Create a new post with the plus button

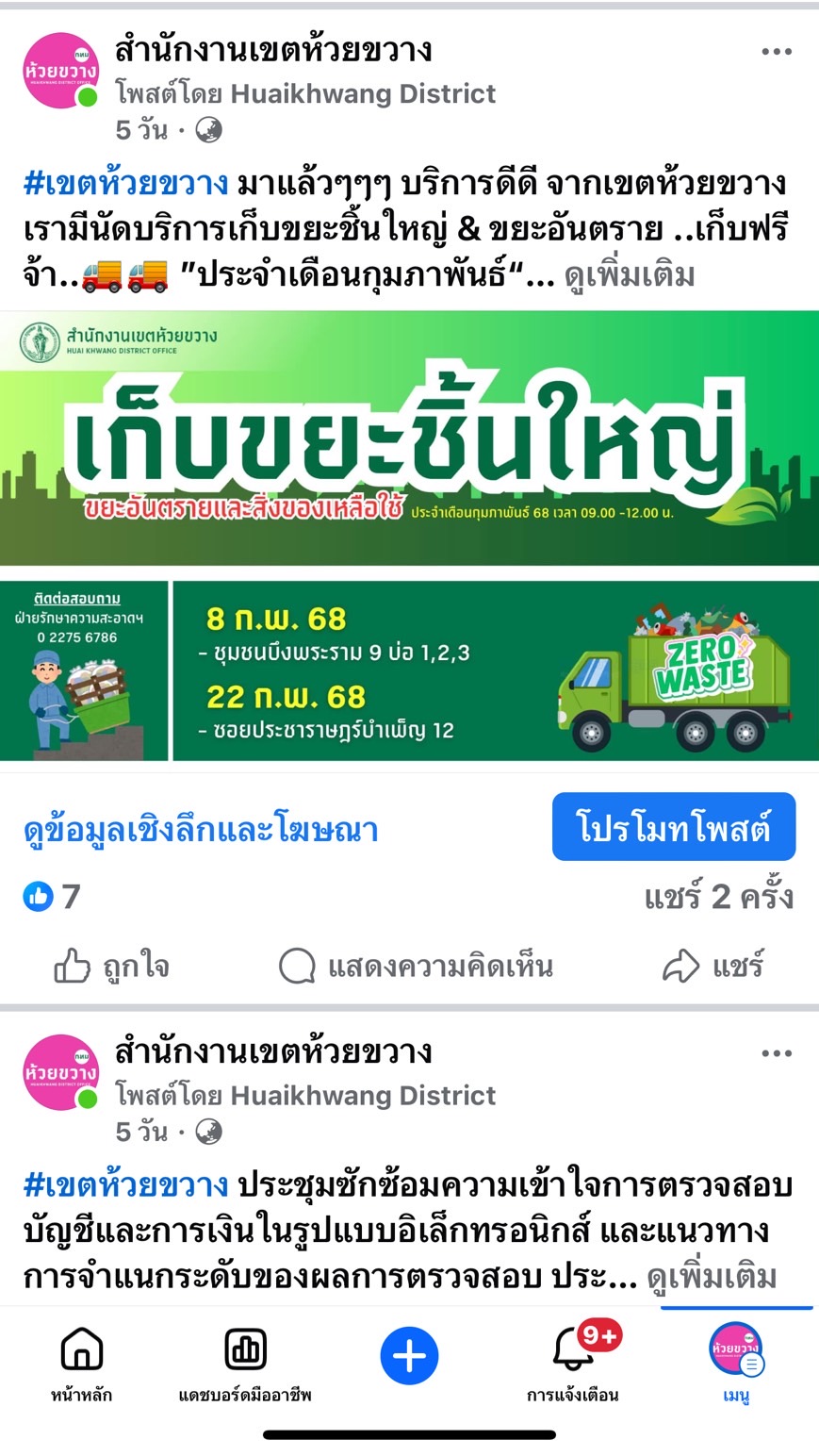tap(409, 1356)
